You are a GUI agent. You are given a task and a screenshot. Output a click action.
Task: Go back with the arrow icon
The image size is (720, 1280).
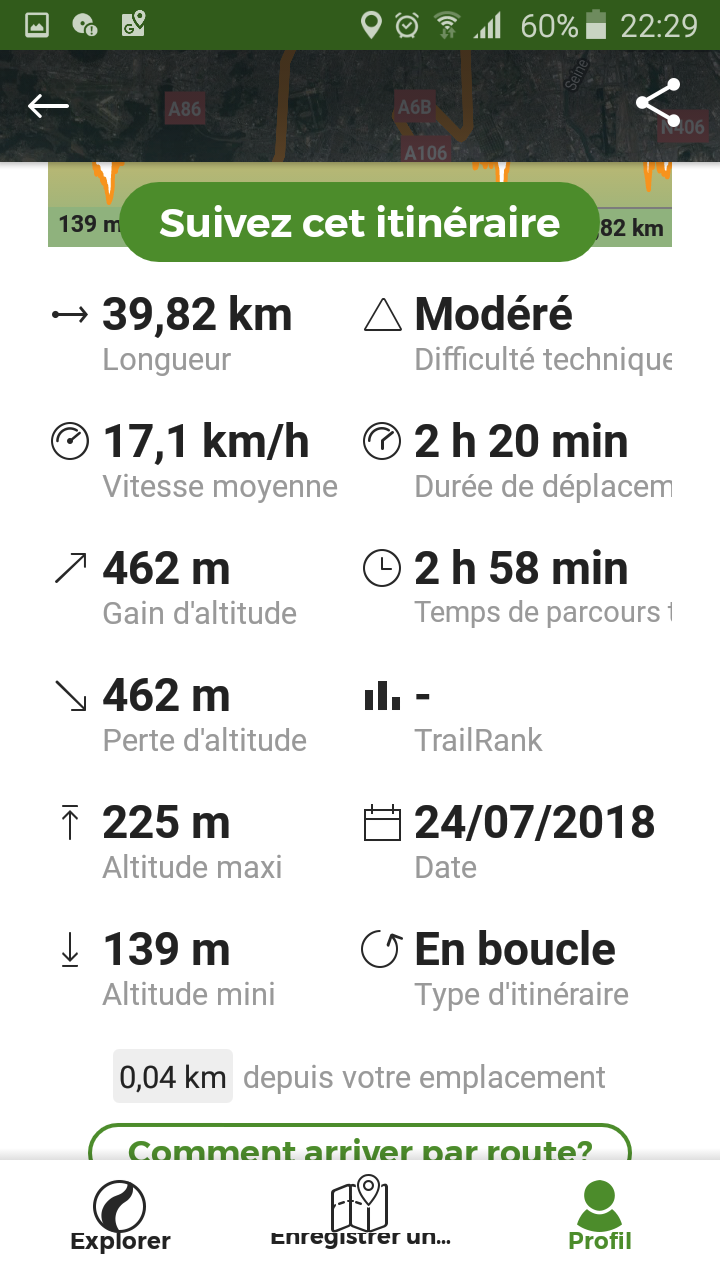coord(48,106)
